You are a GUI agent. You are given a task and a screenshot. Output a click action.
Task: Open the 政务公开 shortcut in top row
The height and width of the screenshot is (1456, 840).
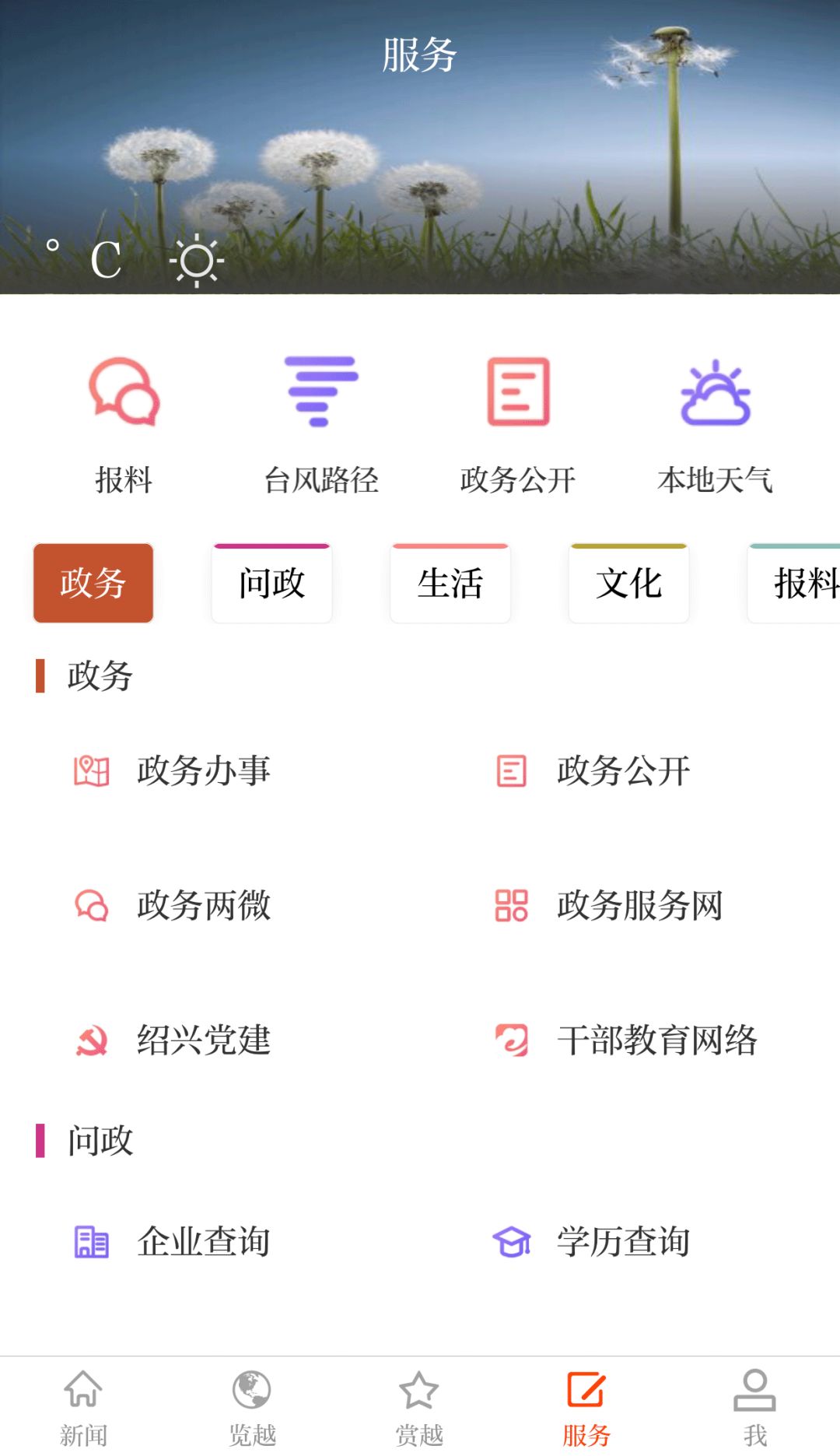(518, 425)
